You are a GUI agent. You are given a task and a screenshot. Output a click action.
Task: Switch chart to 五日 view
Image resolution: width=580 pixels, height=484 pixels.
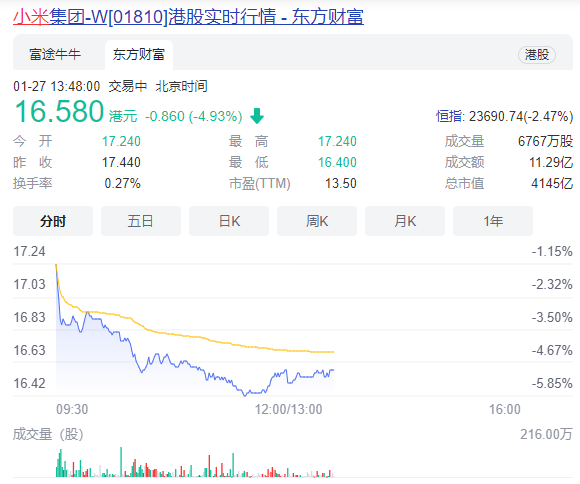click(141, 221)
